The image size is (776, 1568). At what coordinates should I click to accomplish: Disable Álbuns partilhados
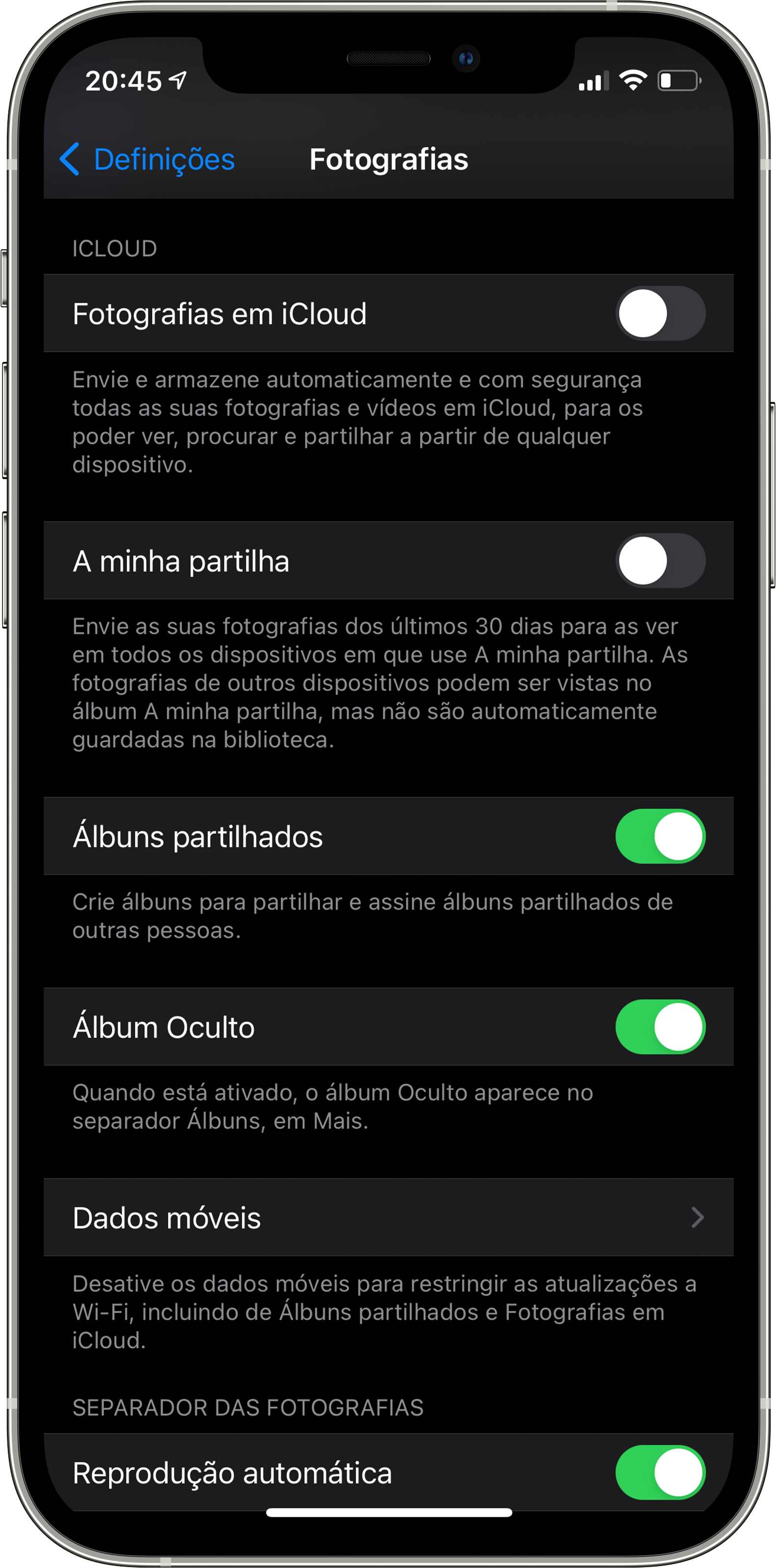pos(660,836)
